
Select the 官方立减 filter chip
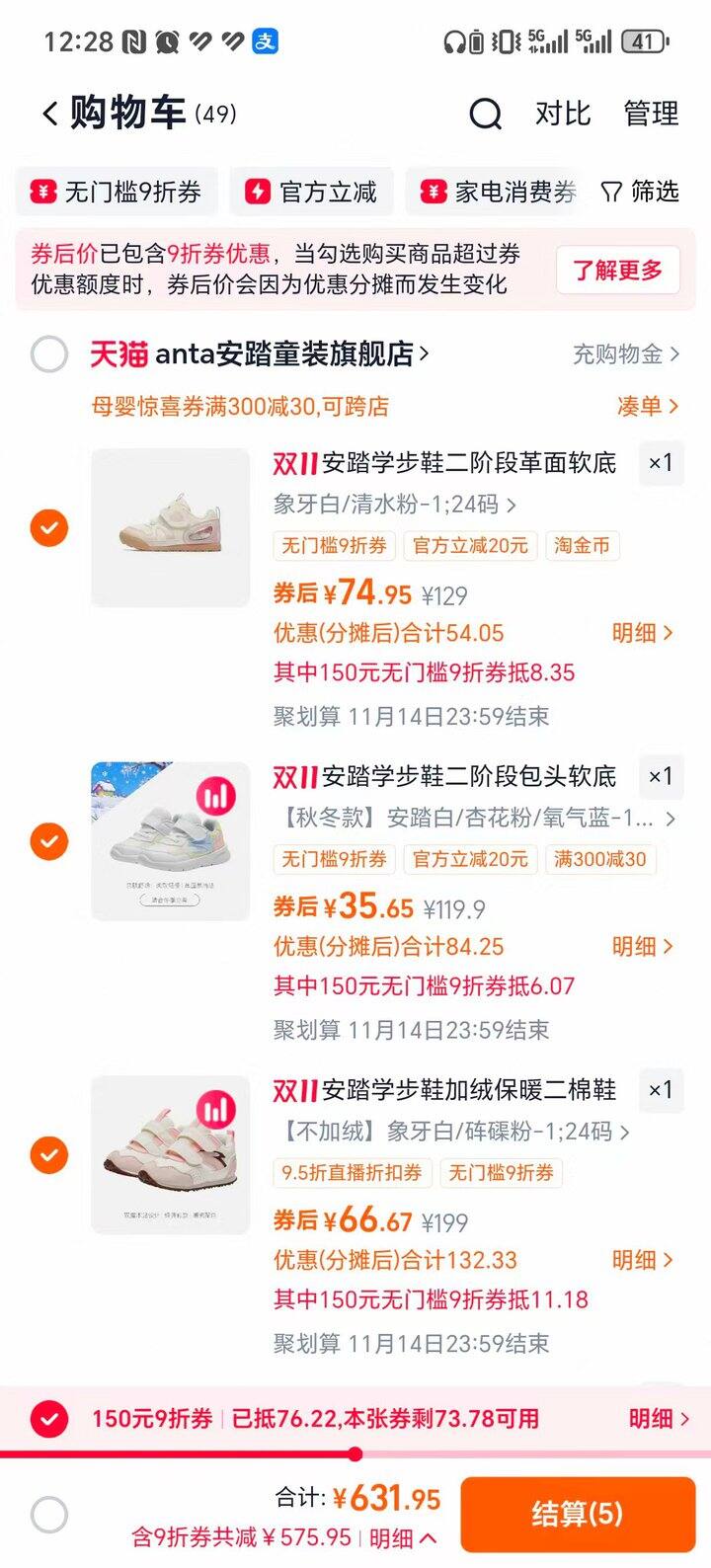pyautogui.click(x=312, y=192)
